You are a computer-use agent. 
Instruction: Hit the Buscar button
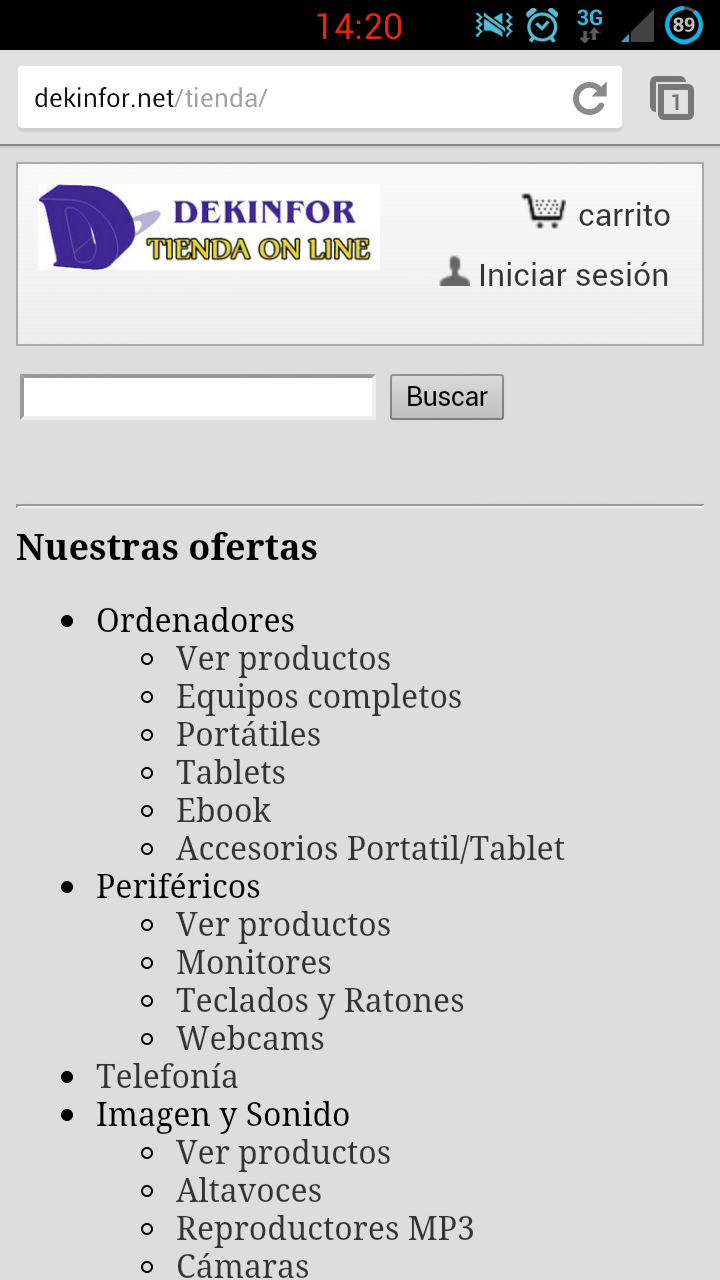click(446, 397)
